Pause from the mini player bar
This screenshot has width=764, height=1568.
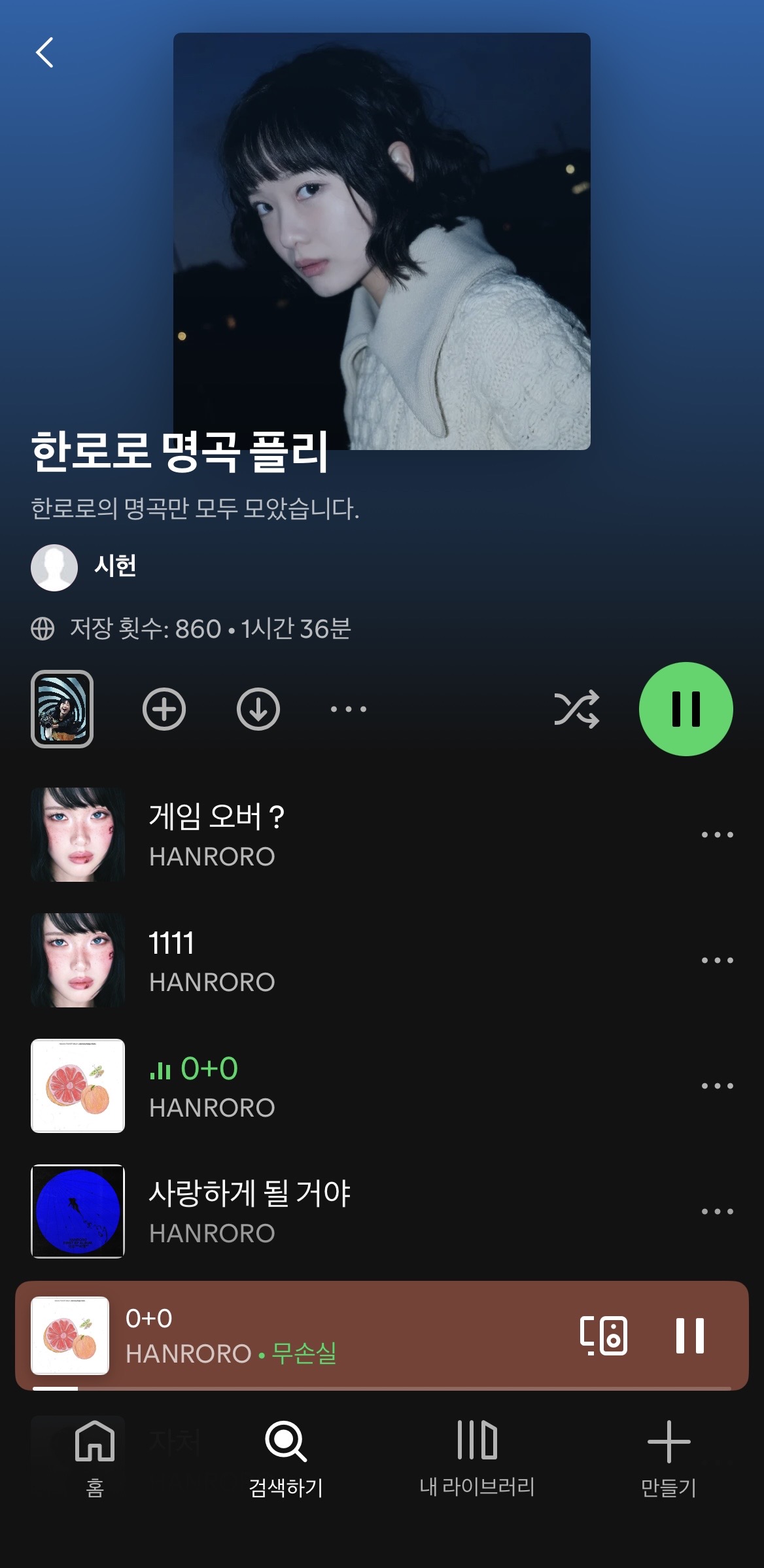pos(689,1335)
